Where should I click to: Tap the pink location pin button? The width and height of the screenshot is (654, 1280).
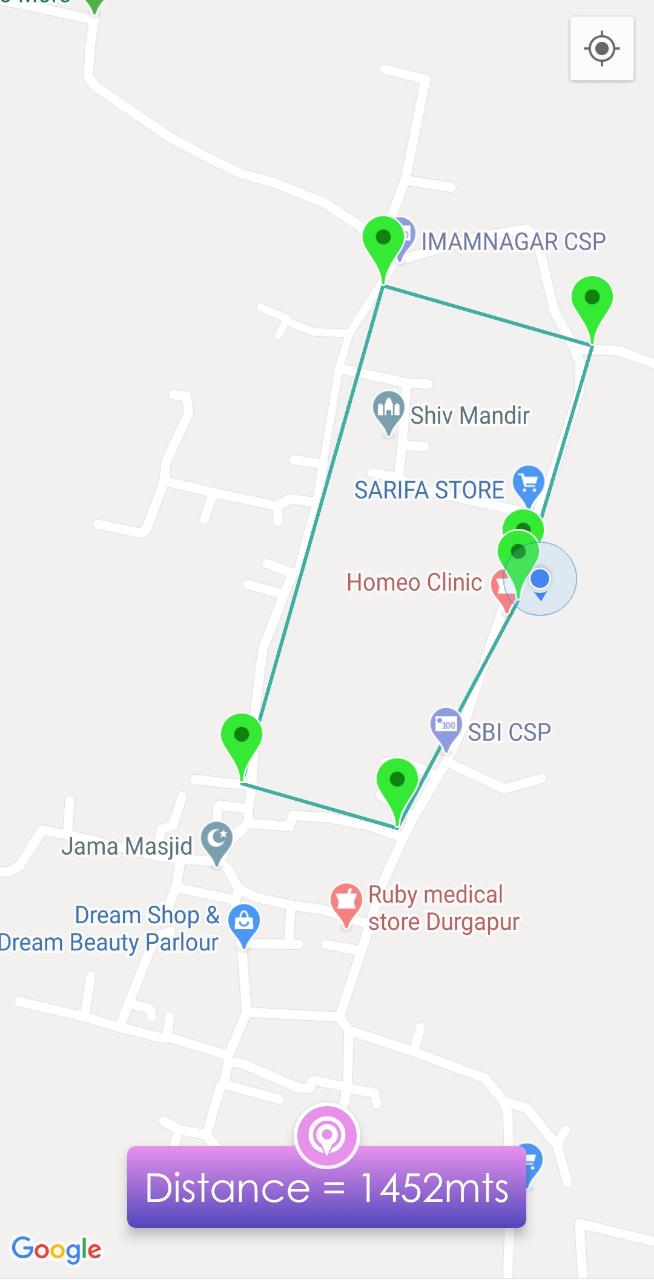click(x=326, y=1136)
